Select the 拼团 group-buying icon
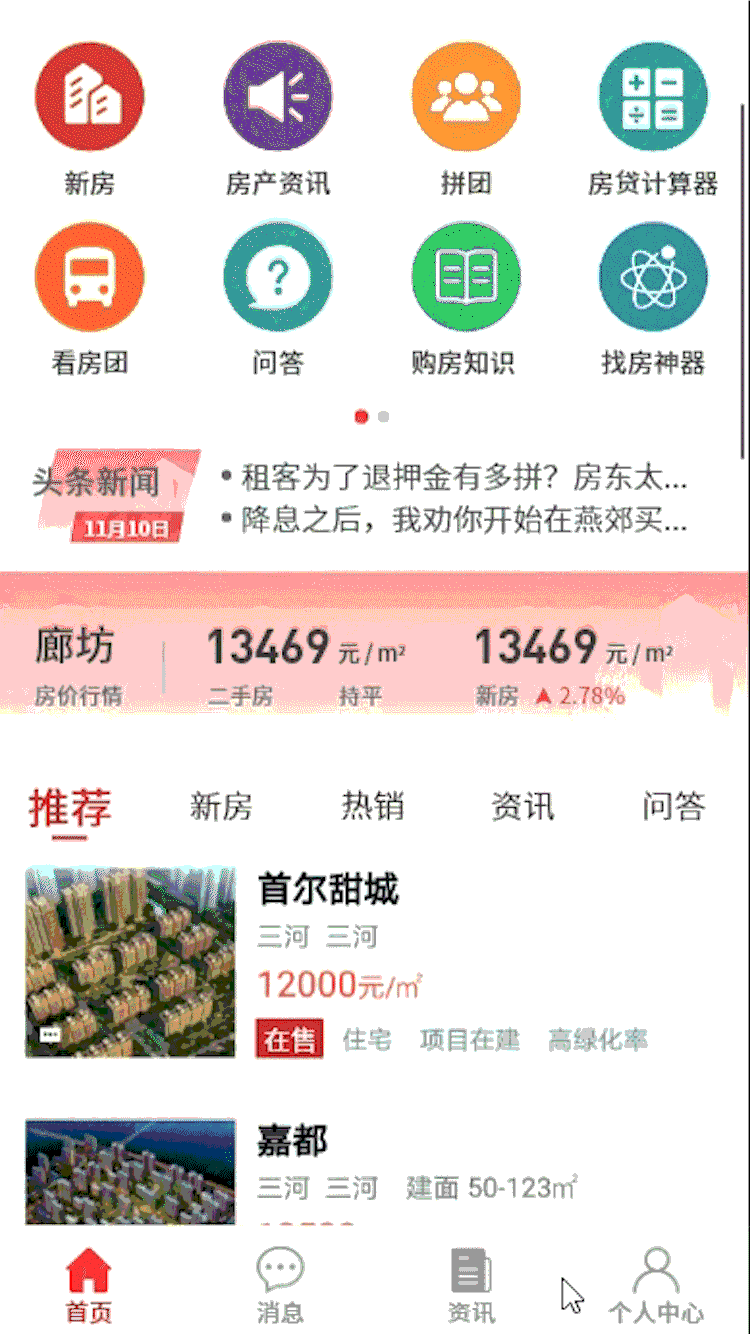Image resolution: width=750 pixels, height=1334 pixels. (465, 96)
